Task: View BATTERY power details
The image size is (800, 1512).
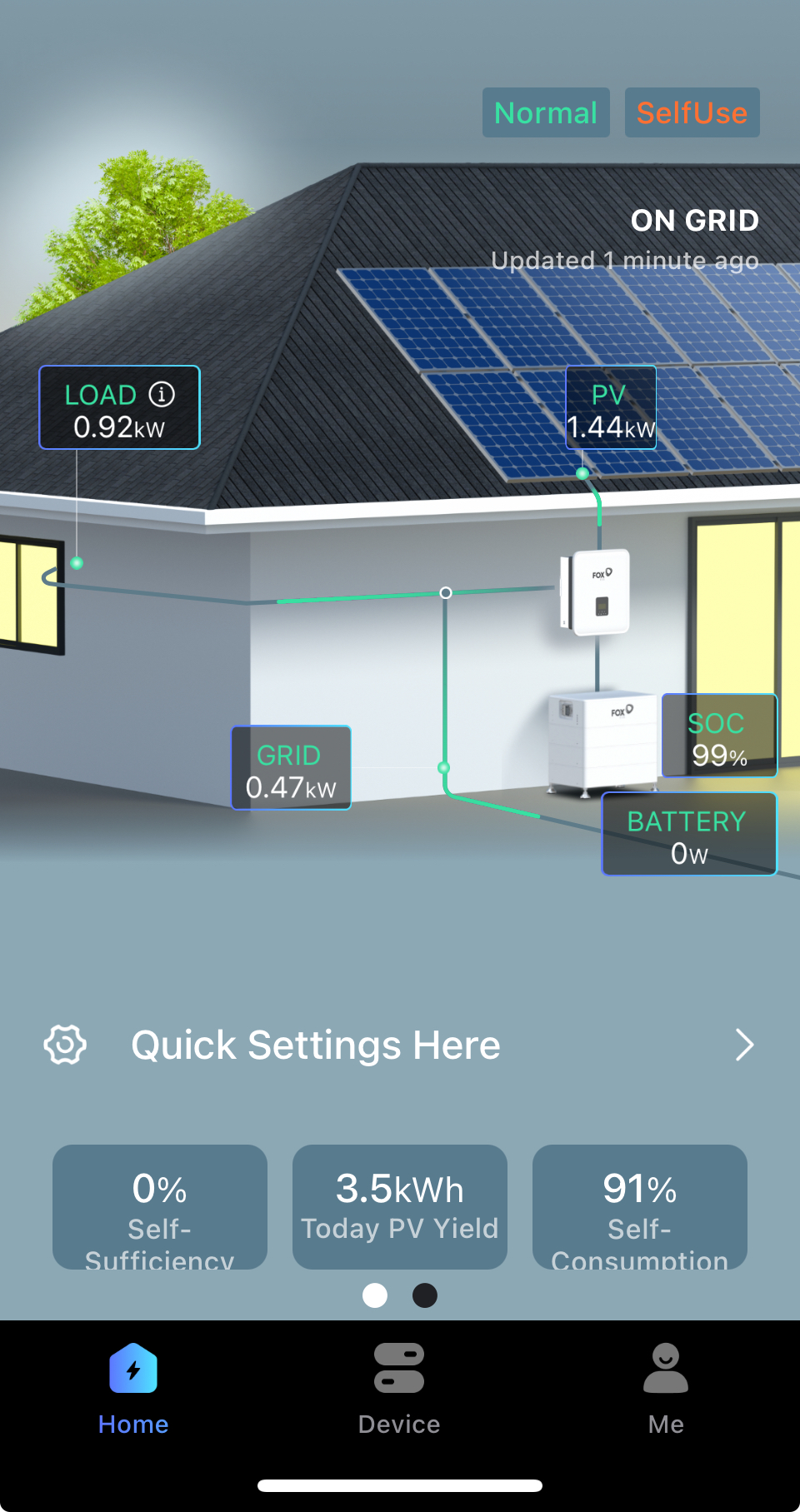Action: tap(689, 834)
